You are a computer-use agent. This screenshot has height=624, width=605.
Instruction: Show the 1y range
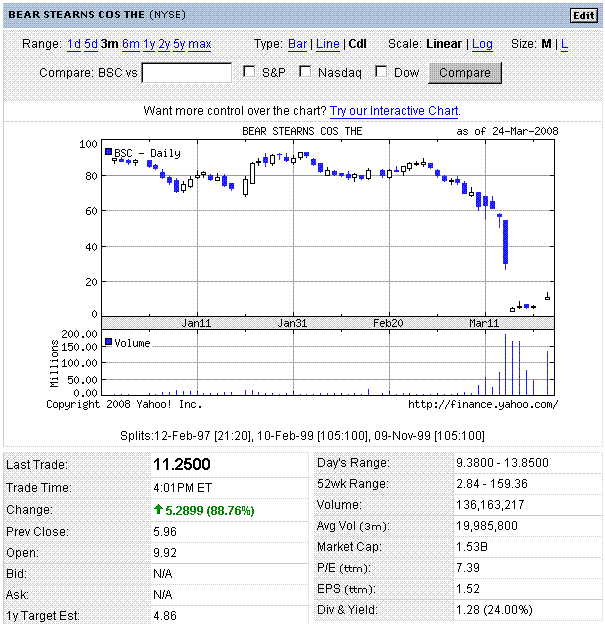tap(149, 44)
